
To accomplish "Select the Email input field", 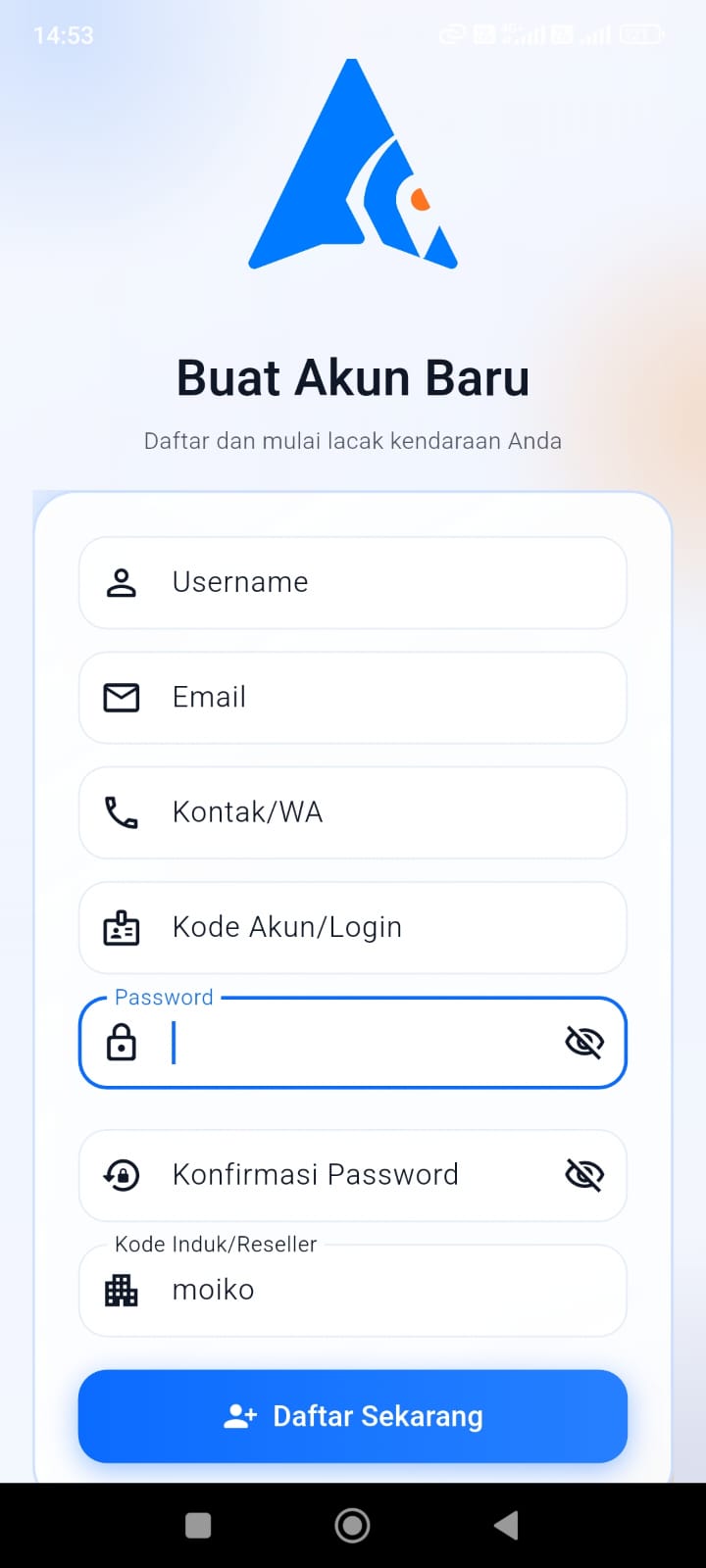I will pyautogui.click(x=353, y=697).
